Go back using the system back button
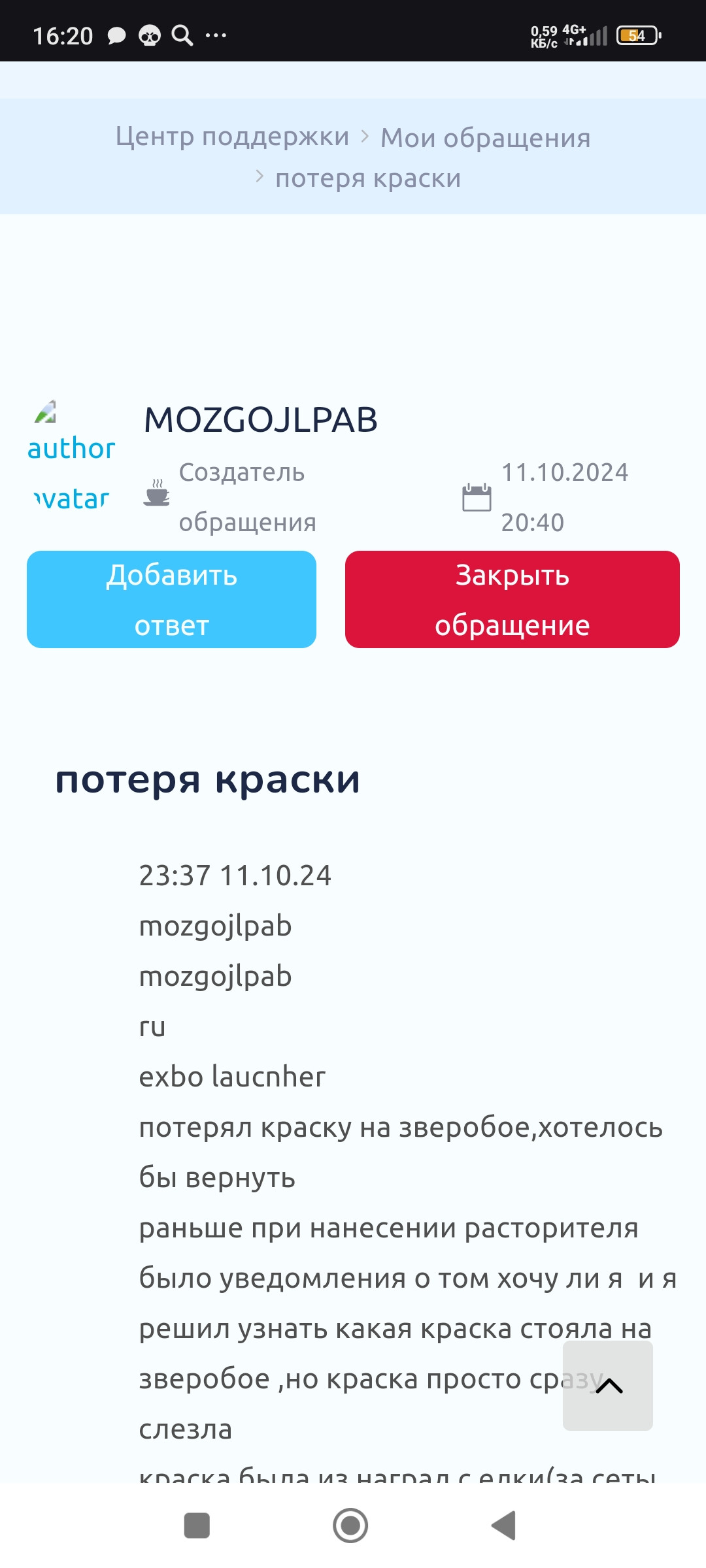The image size is (706, 1568). pos(504,1526)
